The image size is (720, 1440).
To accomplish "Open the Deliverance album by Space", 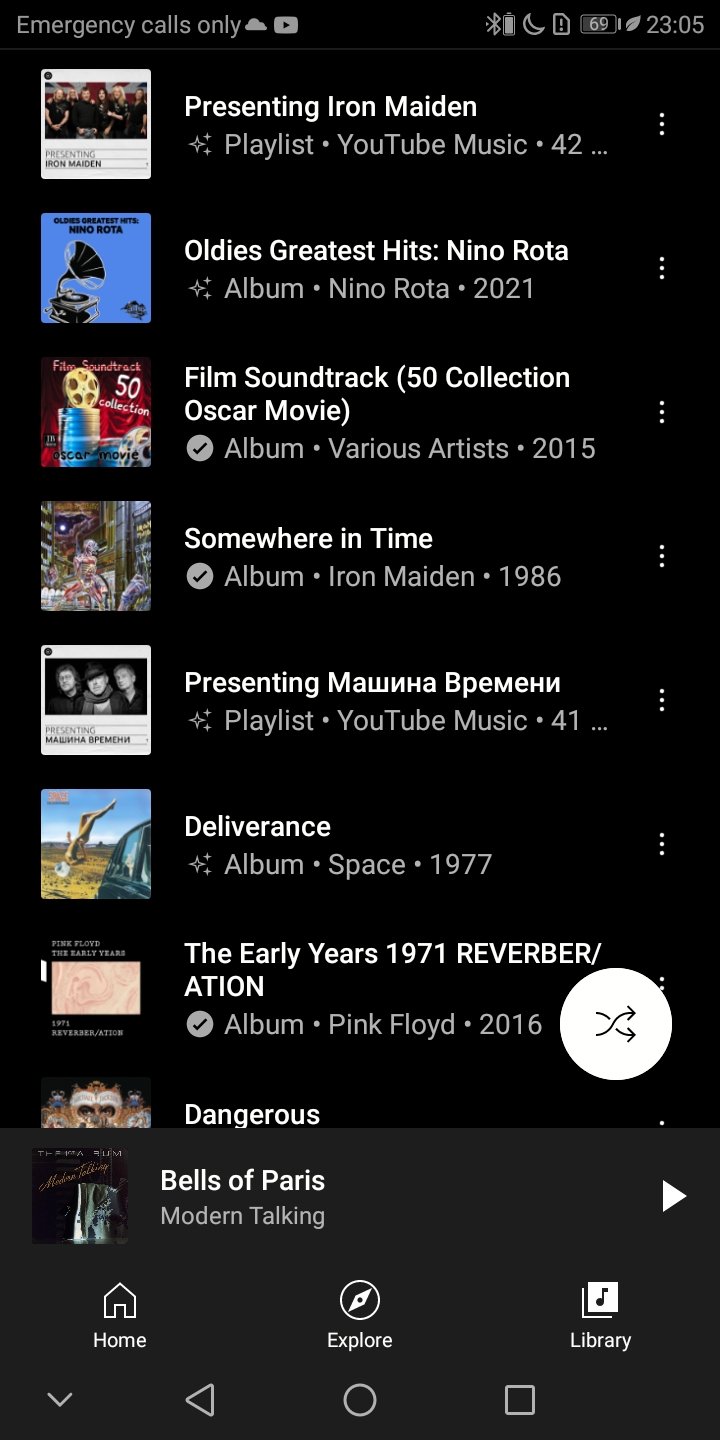I will 257,844.
